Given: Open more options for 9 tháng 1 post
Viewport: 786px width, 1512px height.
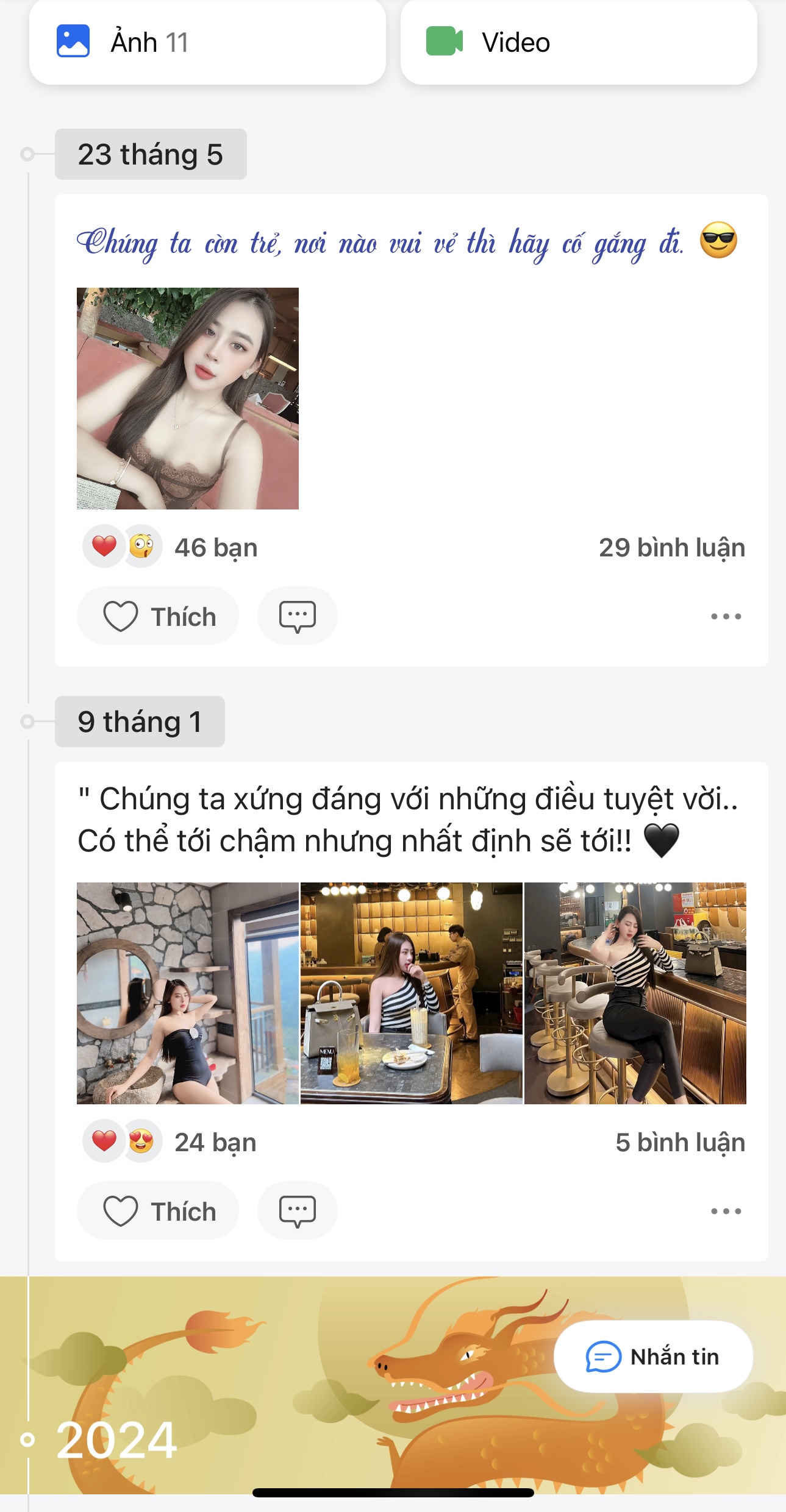Looking at the screenshot, I should (x=726, y=1211).
